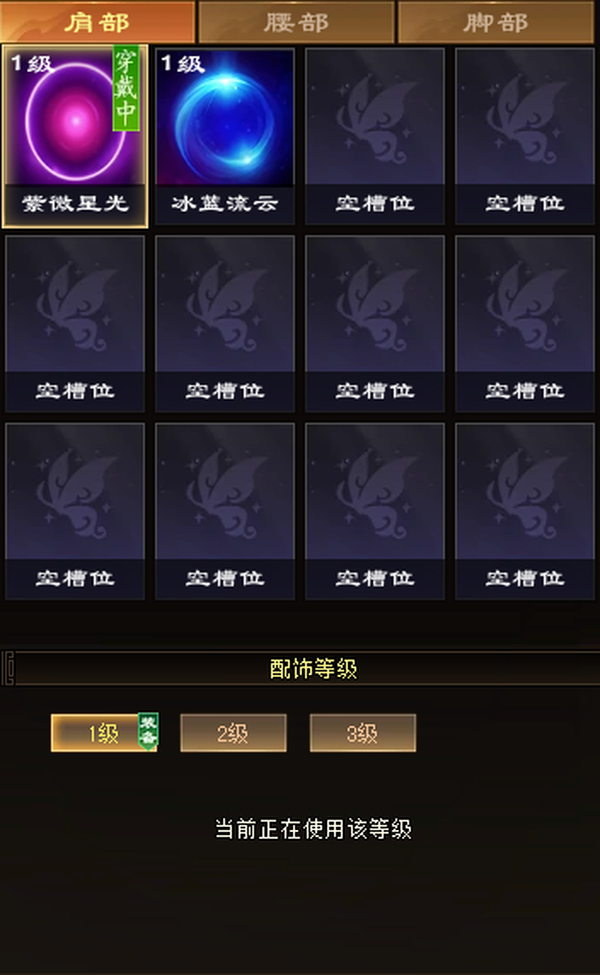Select the 1级 accessory level button
600x975 pixels.
(x=104, y=733)
